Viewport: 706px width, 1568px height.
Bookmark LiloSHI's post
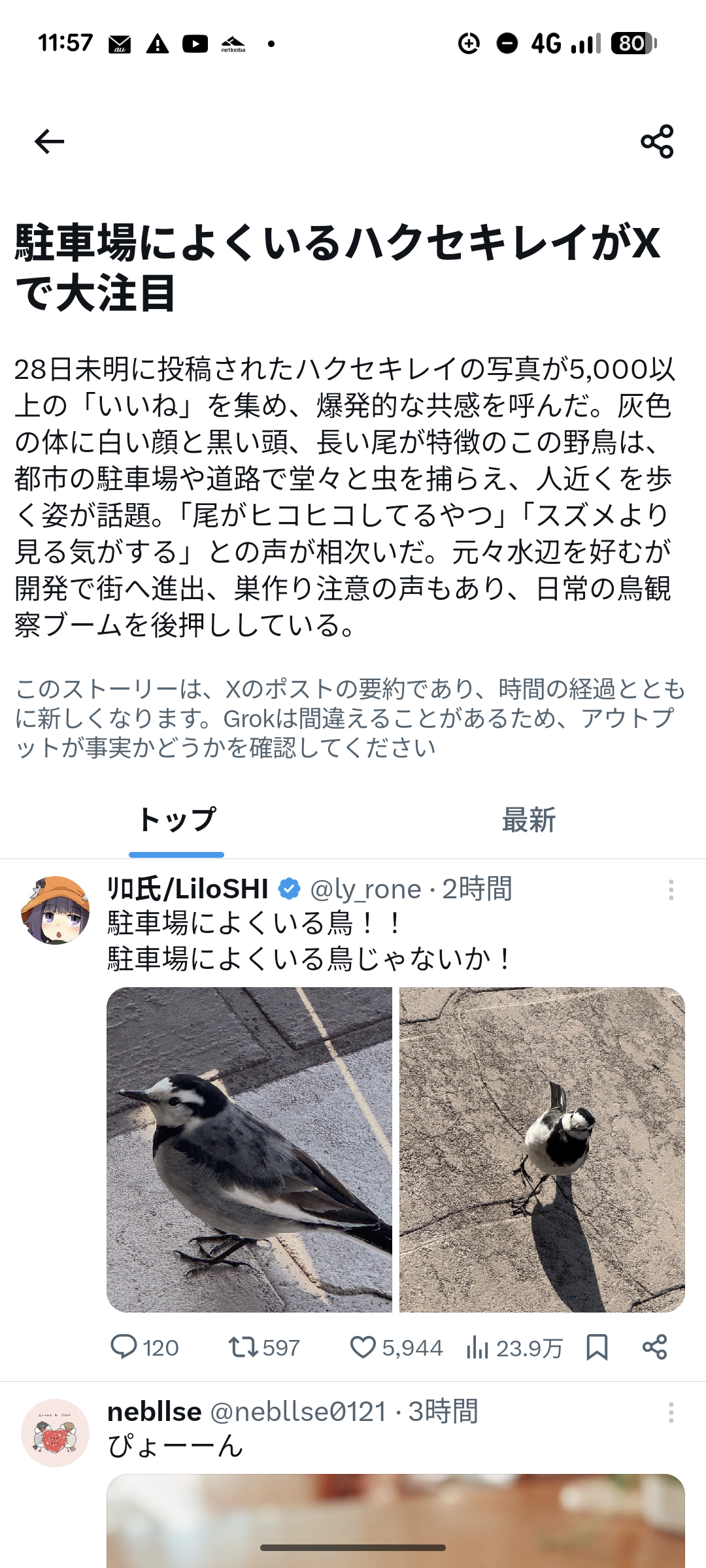click(x=597, y=1347)
